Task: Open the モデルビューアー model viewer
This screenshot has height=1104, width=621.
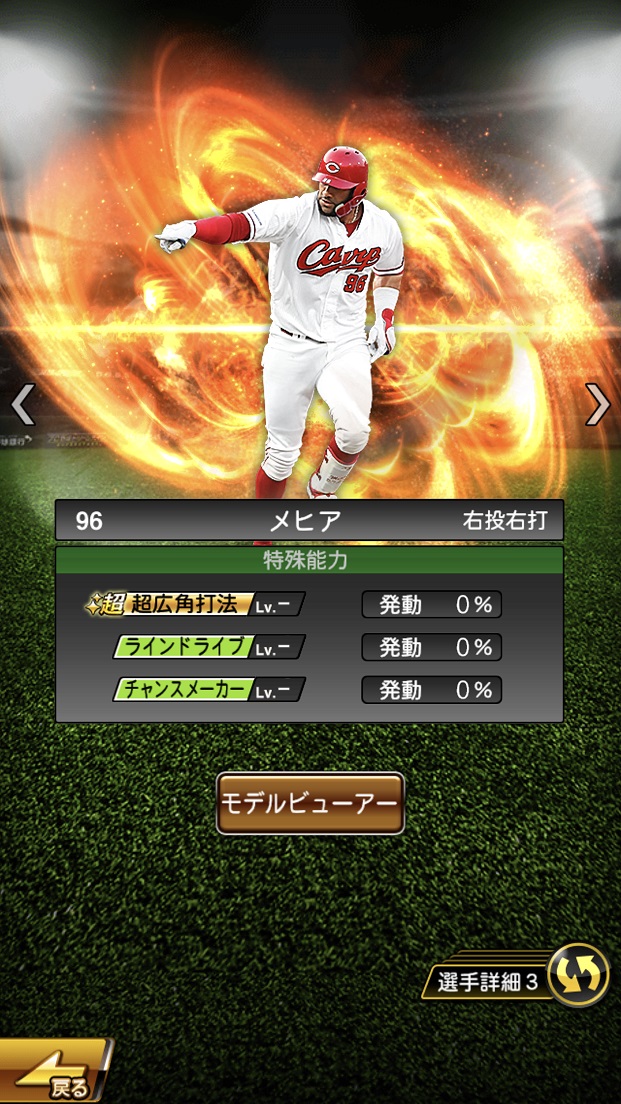Action: coord(310,803)
